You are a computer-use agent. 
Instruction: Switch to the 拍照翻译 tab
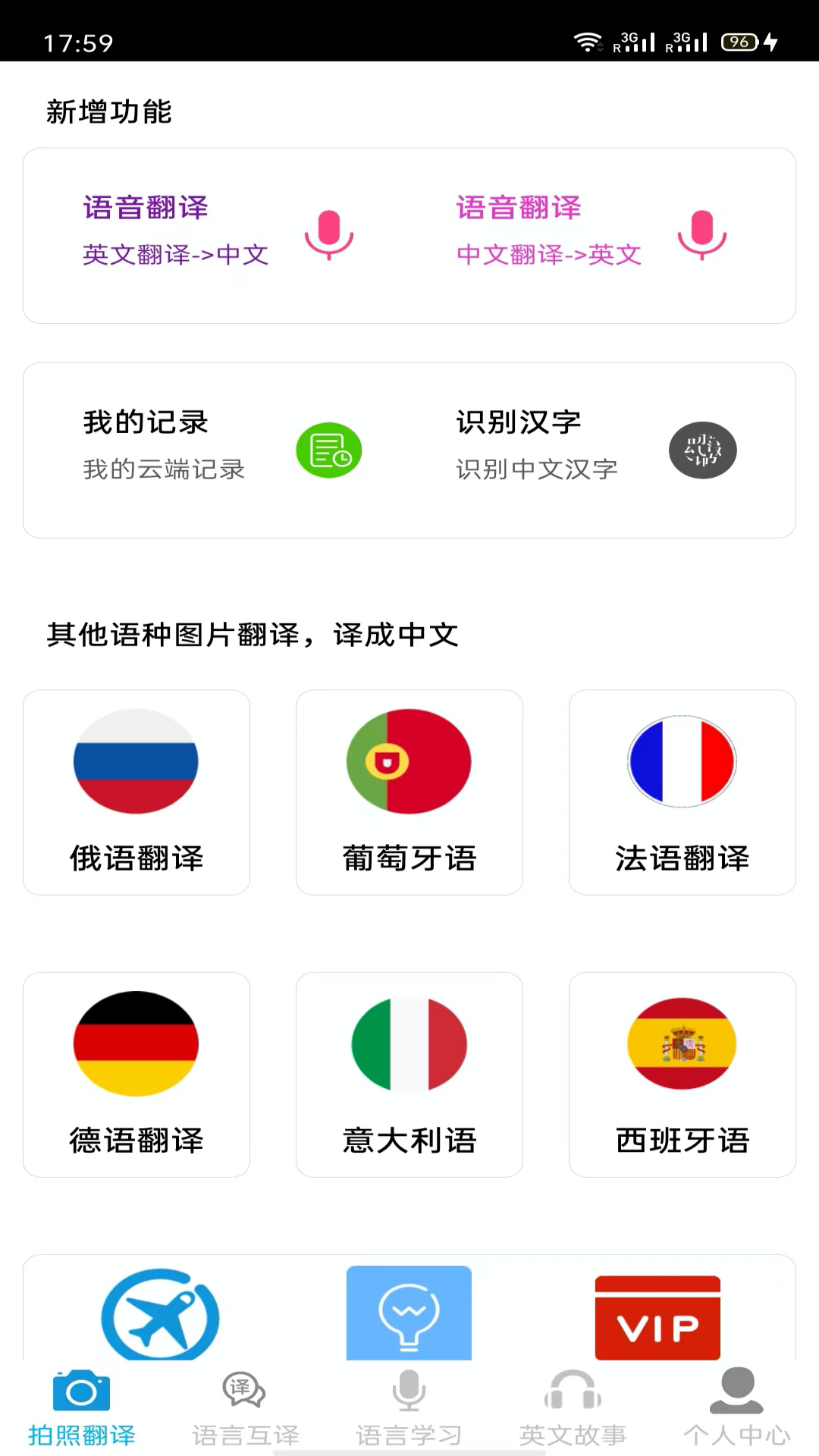[81, 1409]
